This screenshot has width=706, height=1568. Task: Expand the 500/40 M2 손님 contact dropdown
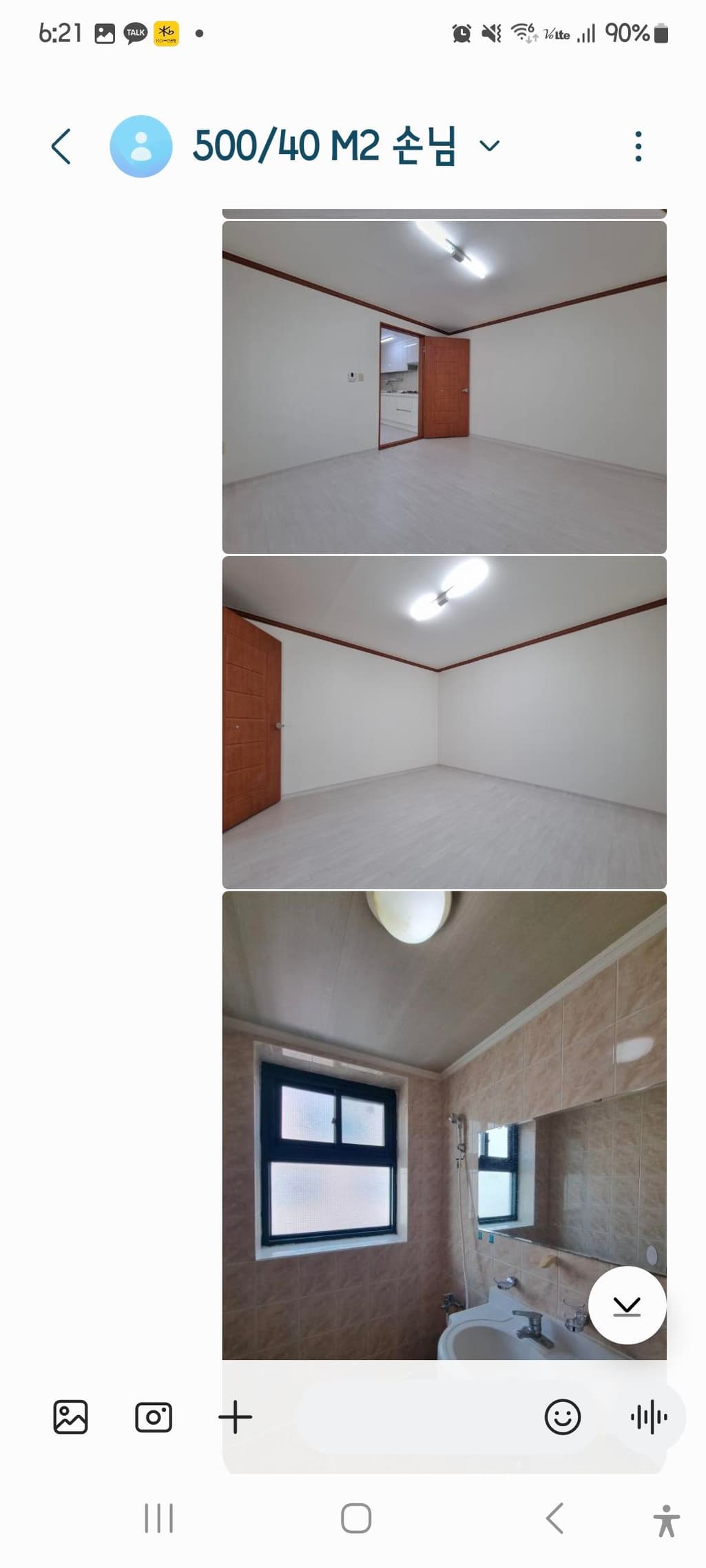click(489, 146)
